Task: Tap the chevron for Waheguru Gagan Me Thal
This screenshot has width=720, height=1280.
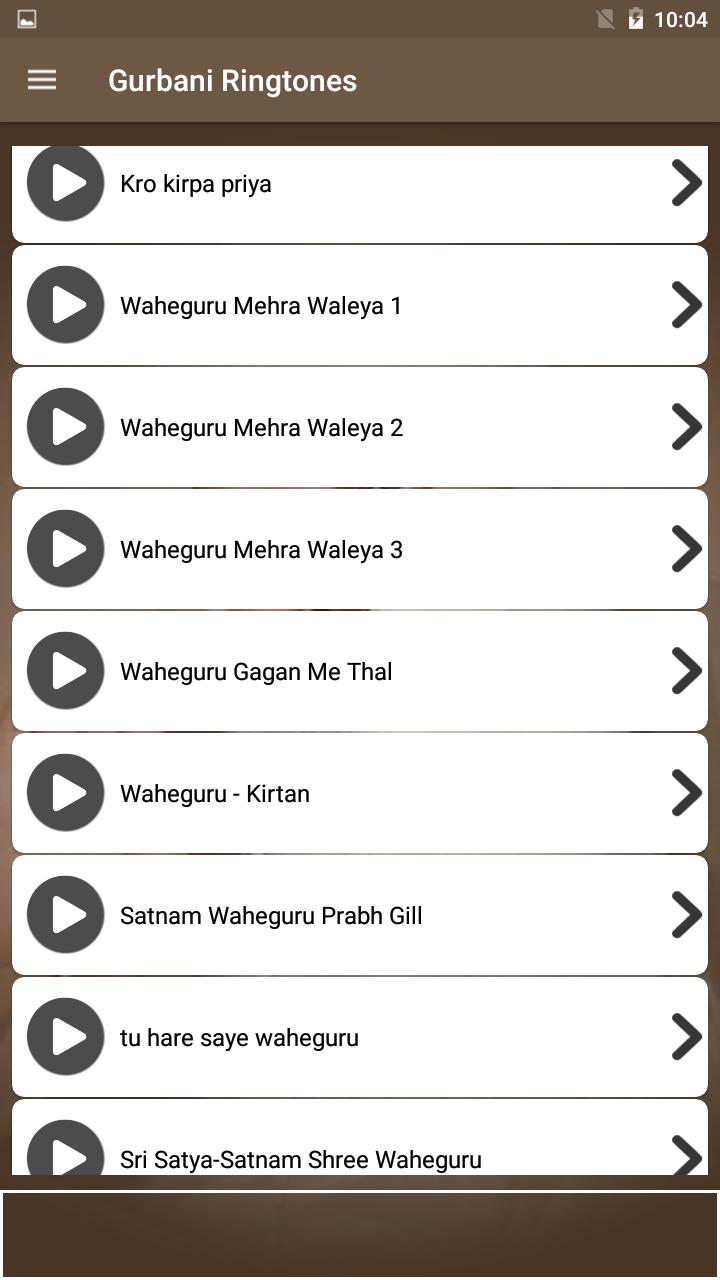Action: click(686, 671)
